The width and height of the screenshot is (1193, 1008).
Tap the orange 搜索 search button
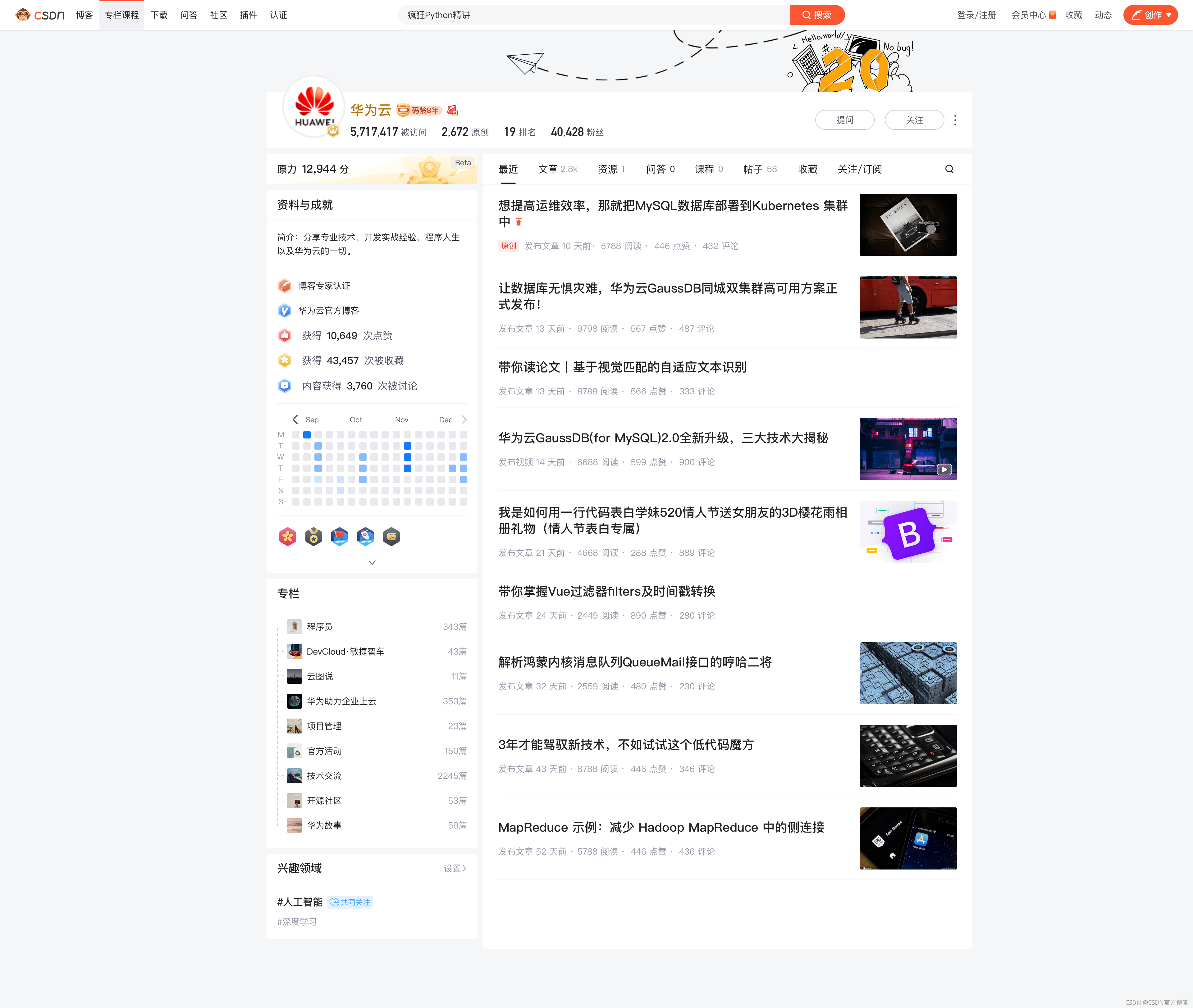click(816, 15)
